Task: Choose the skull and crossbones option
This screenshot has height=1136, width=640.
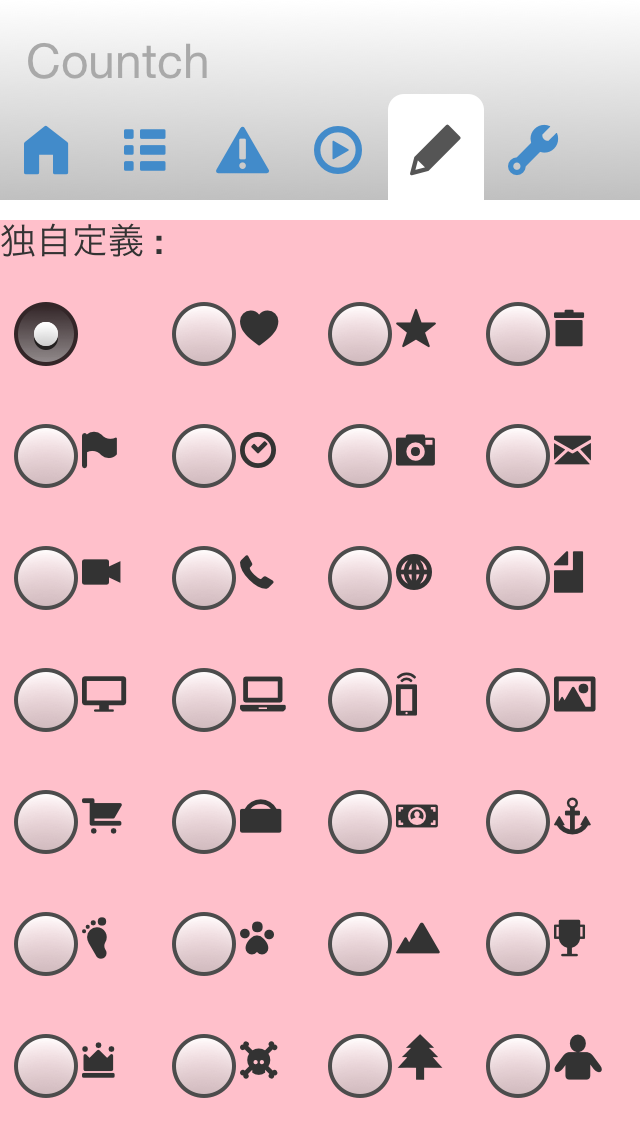Action: click(204, 1066)
